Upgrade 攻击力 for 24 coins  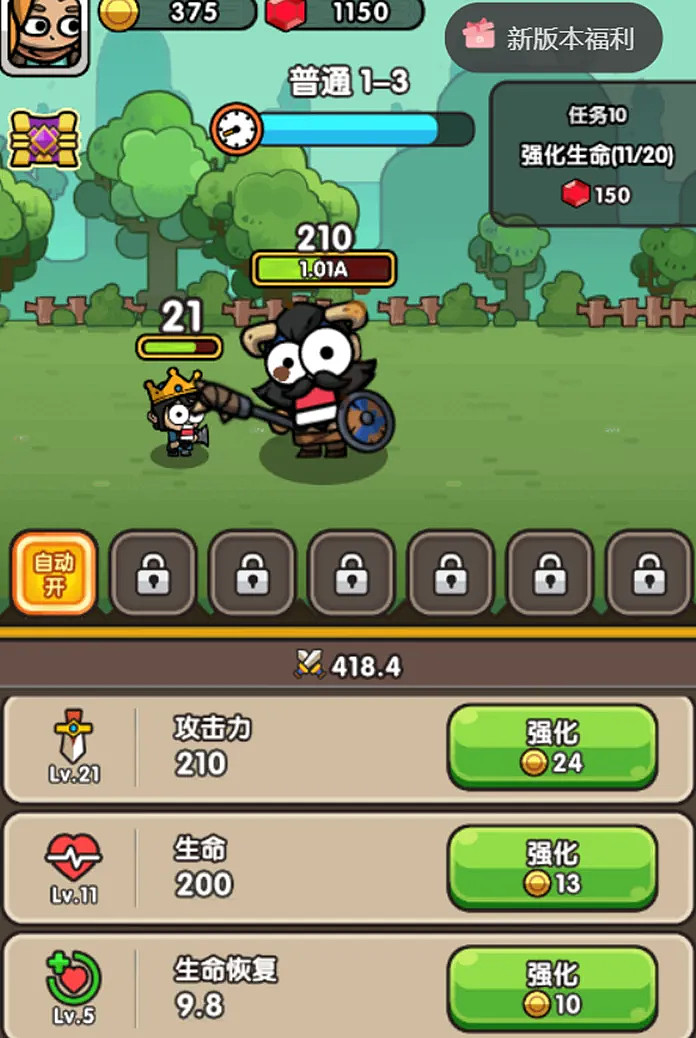(552, 747)
